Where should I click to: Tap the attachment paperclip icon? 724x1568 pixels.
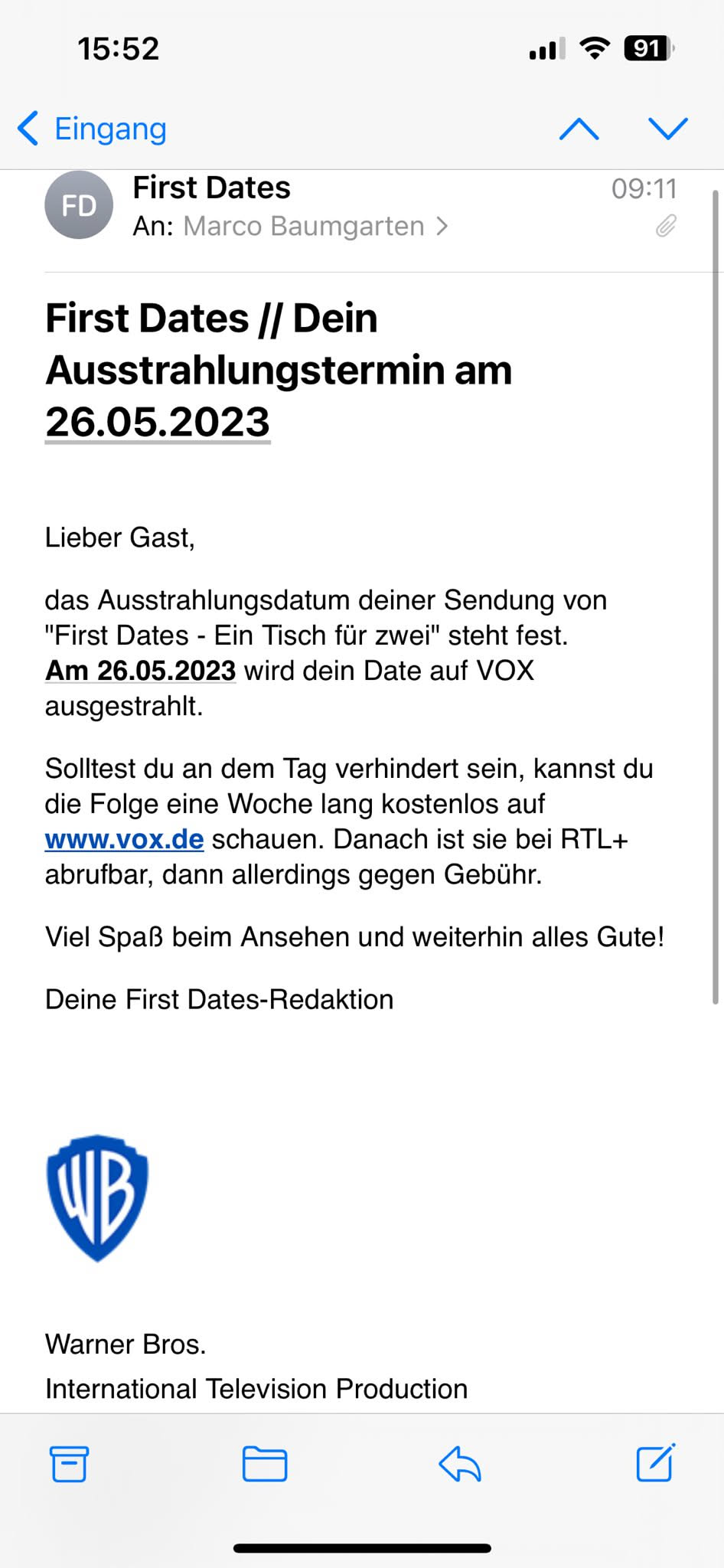click(x=666, y=226)
